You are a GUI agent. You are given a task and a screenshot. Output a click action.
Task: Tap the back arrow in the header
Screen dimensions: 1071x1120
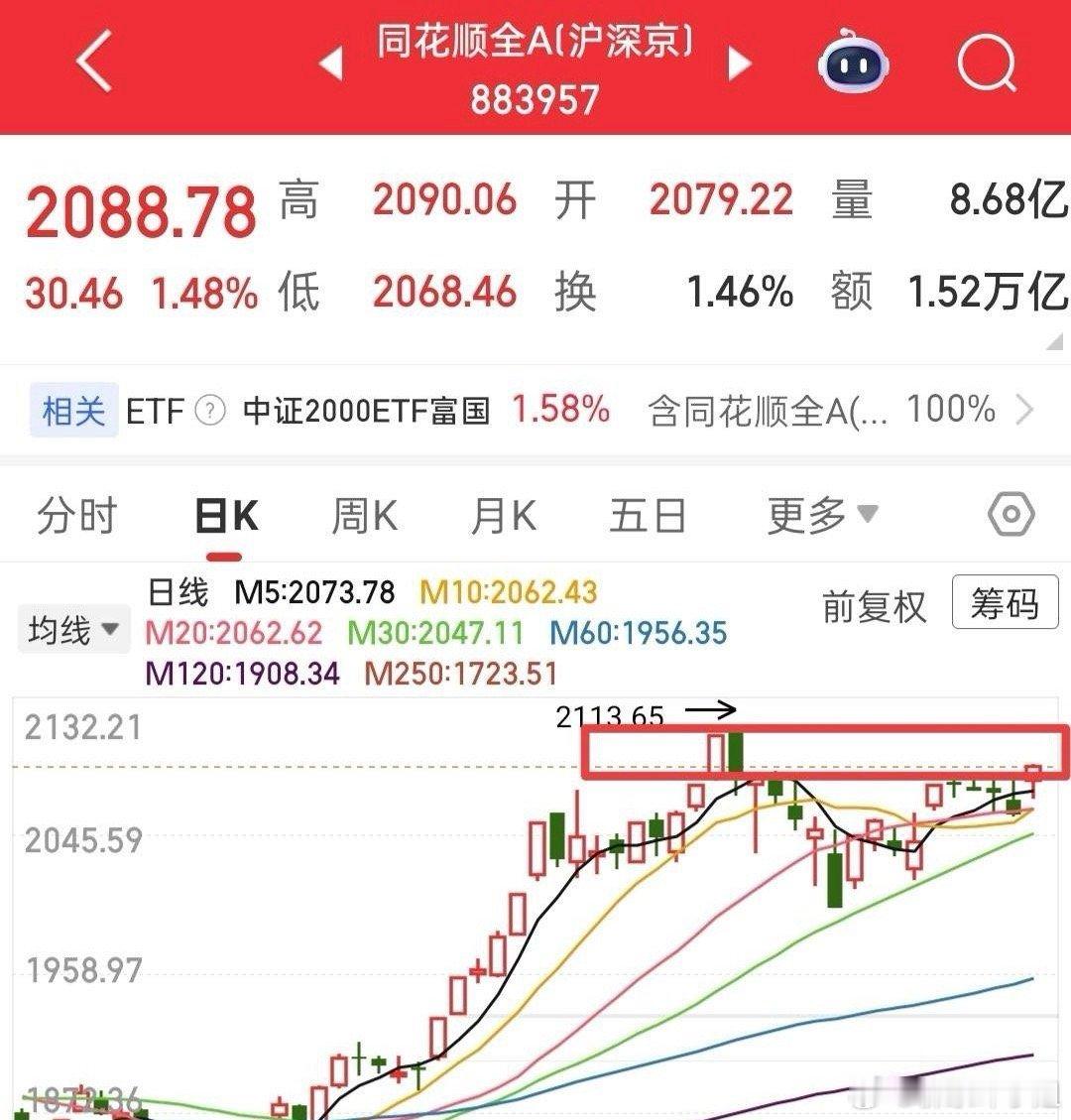pos(92,62)
